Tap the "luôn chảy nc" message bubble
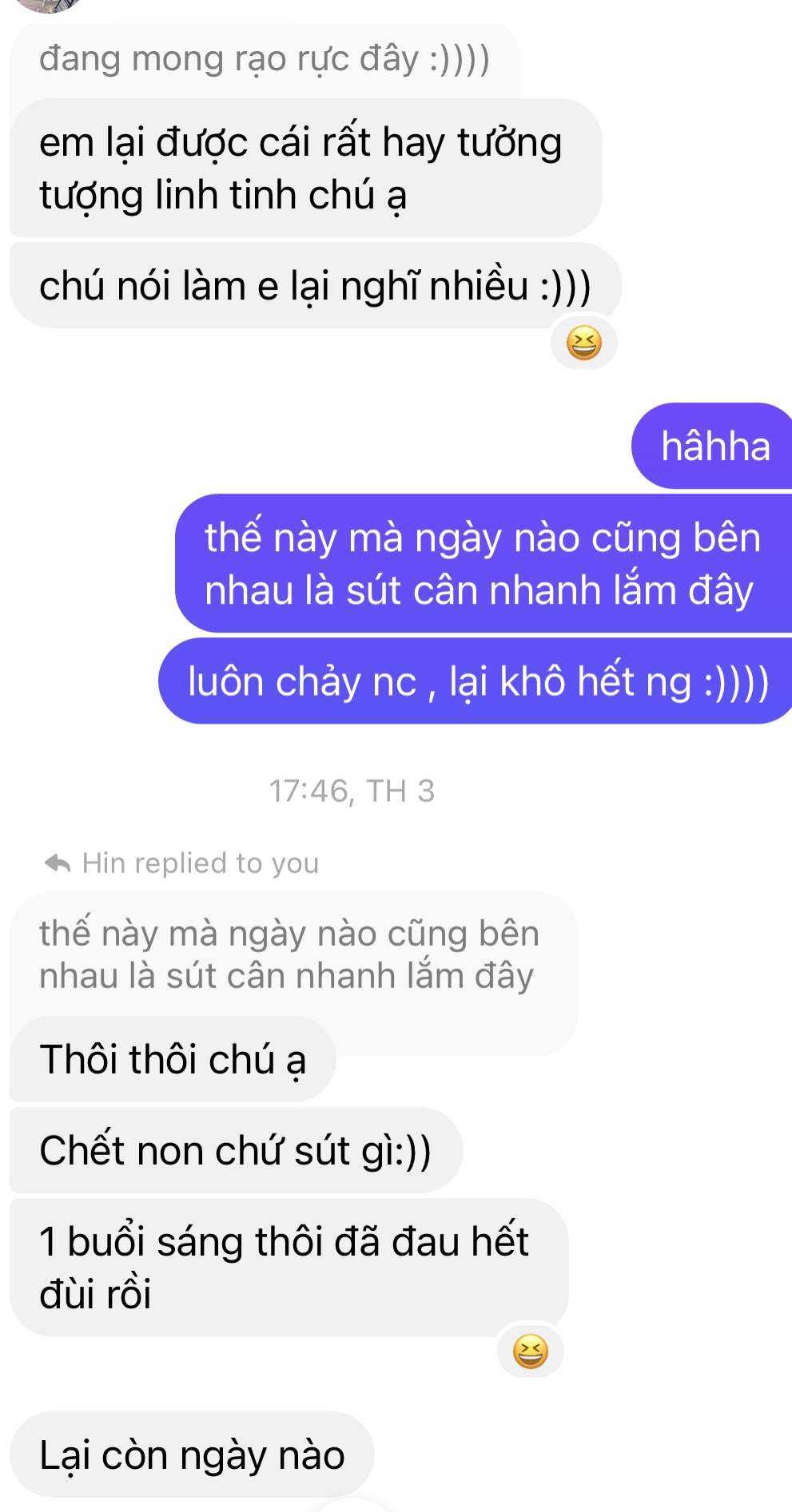792x1512 pixels. point(477,681)
